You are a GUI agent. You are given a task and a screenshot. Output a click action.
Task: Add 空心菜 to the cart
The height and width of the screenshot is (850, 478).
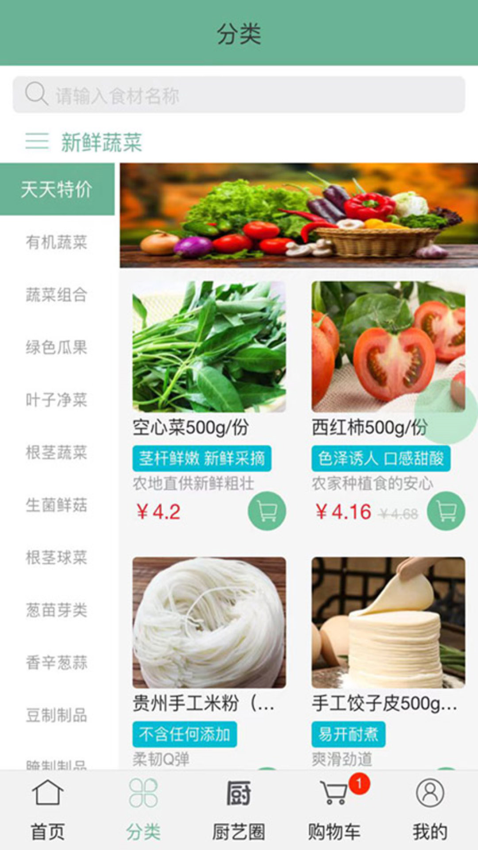(x=267, y=511)
